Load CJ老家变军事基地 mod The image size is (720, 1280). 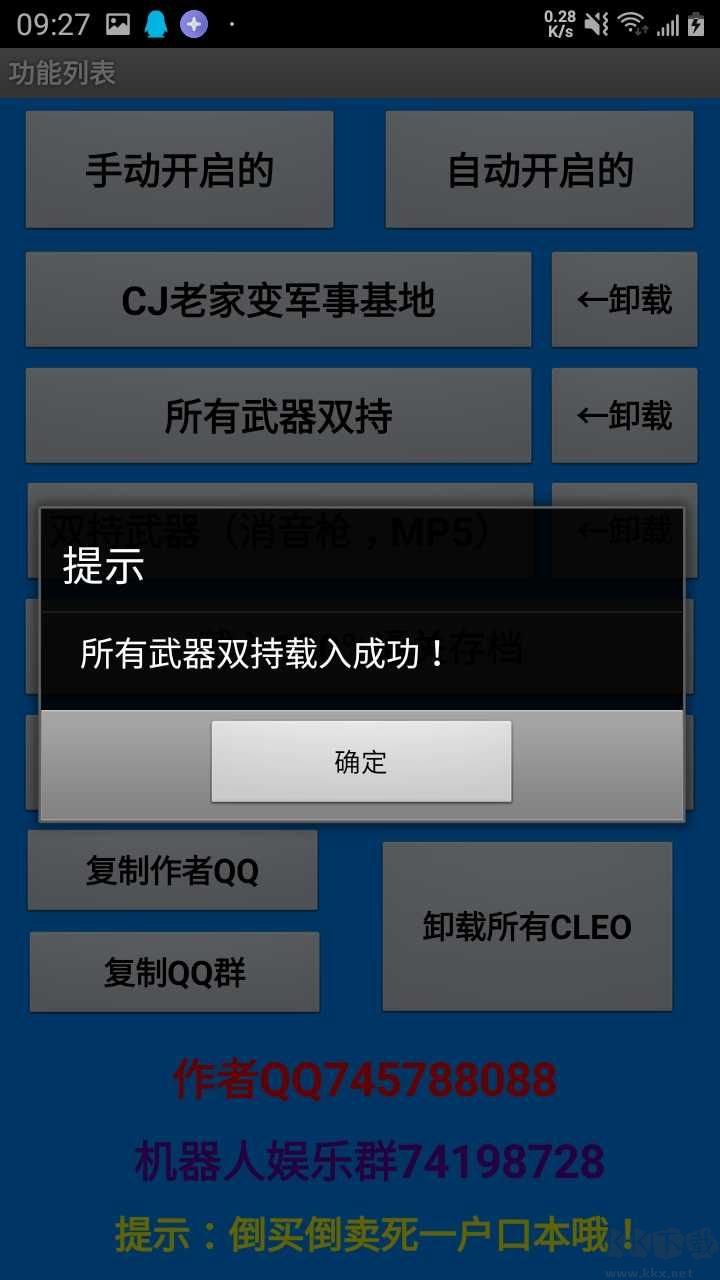pyautogui.click(x=278, y=300)
